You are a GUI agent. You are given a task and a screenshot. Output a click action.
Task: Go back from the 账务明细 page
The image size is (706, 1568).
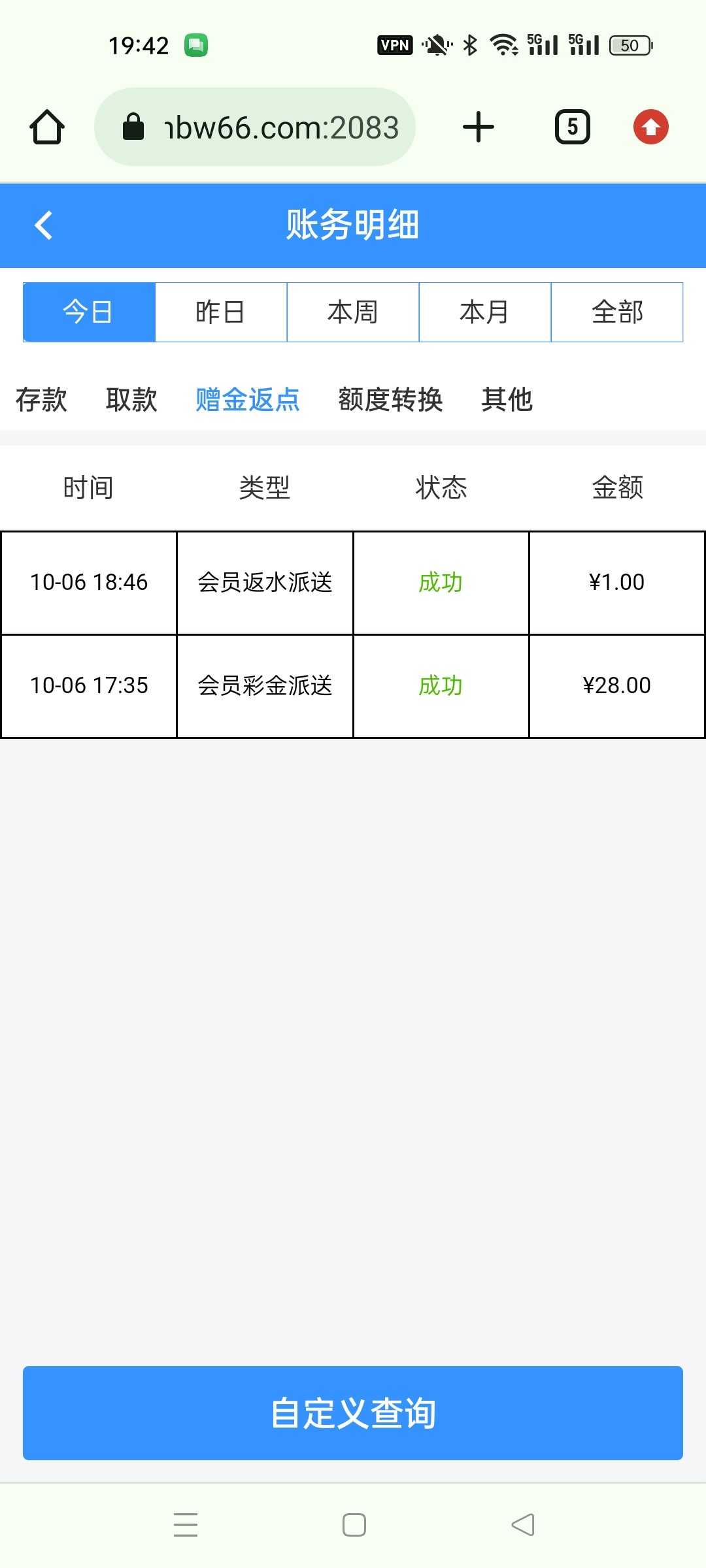44,225
